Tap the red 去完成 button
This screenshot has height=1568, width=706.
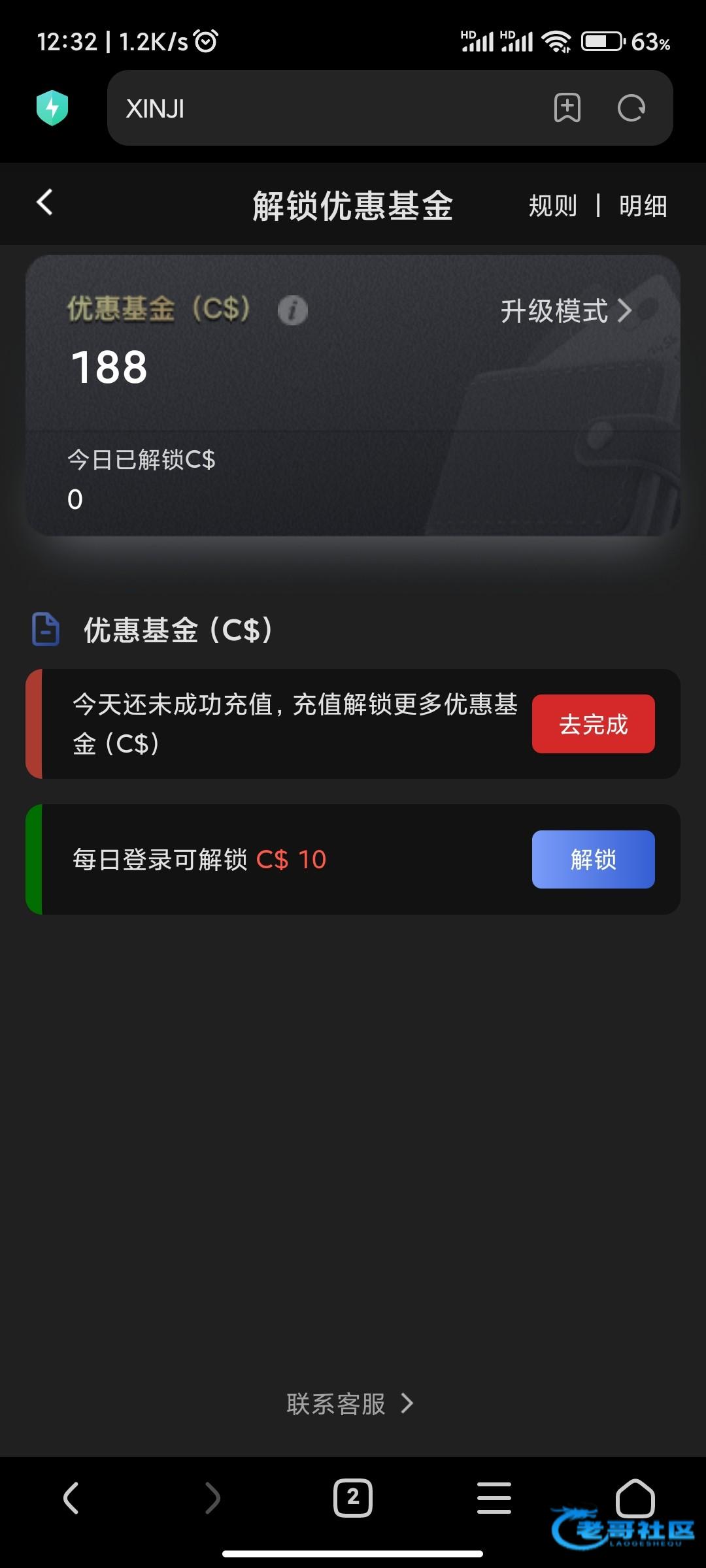pyautogui.click(x=593, y=724)
